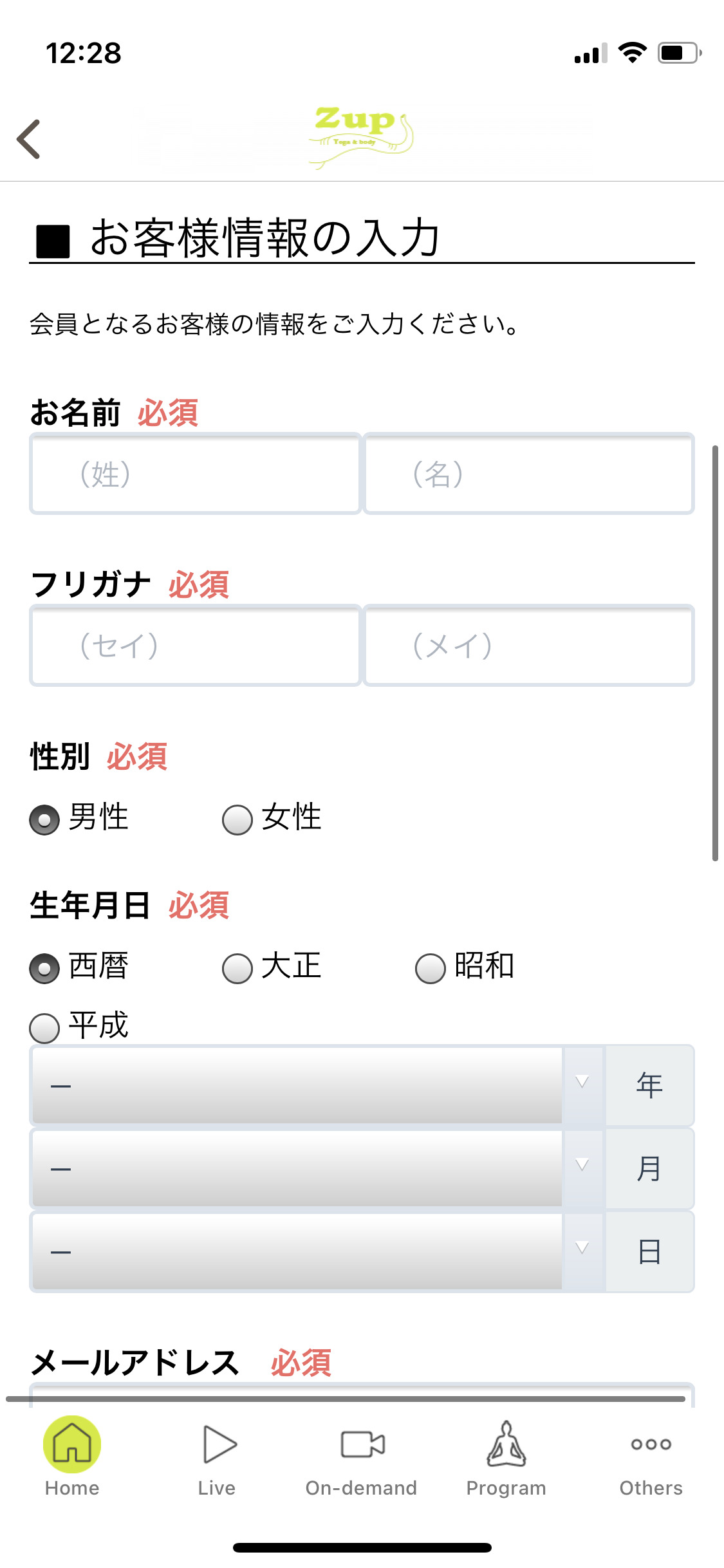Open the Program tab
The image size is (724, 1568).
tap(506, 1457)
